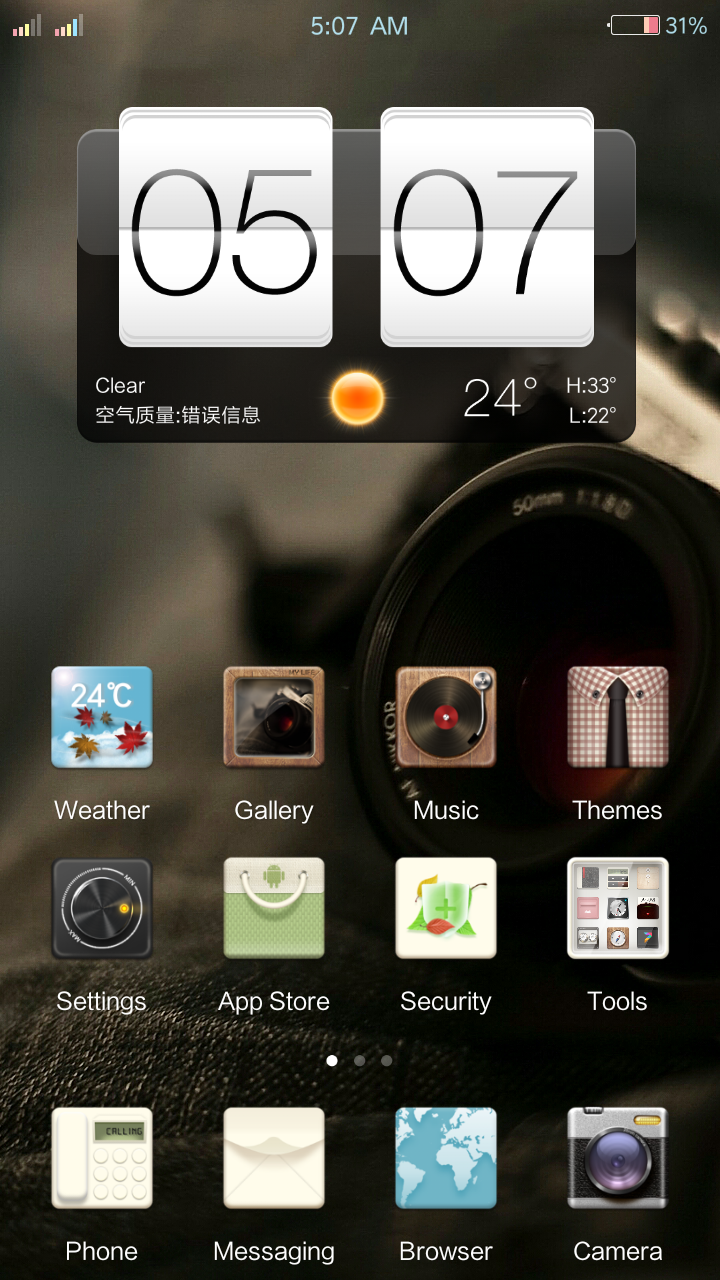Open the Themes app
720x1280 pixels.
point(617,717)
